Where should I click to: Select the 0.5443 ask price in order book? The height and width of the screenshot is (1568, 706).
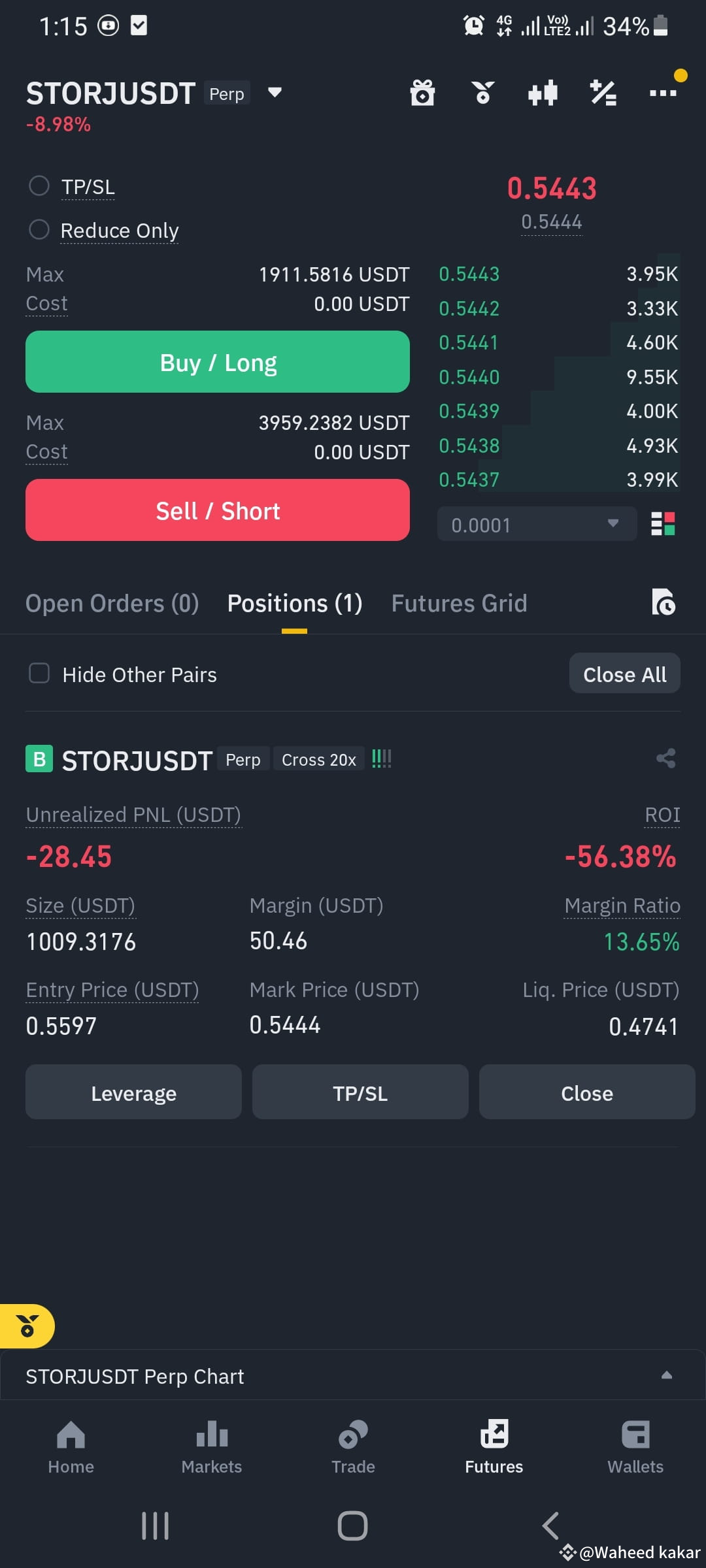(469, 274)
